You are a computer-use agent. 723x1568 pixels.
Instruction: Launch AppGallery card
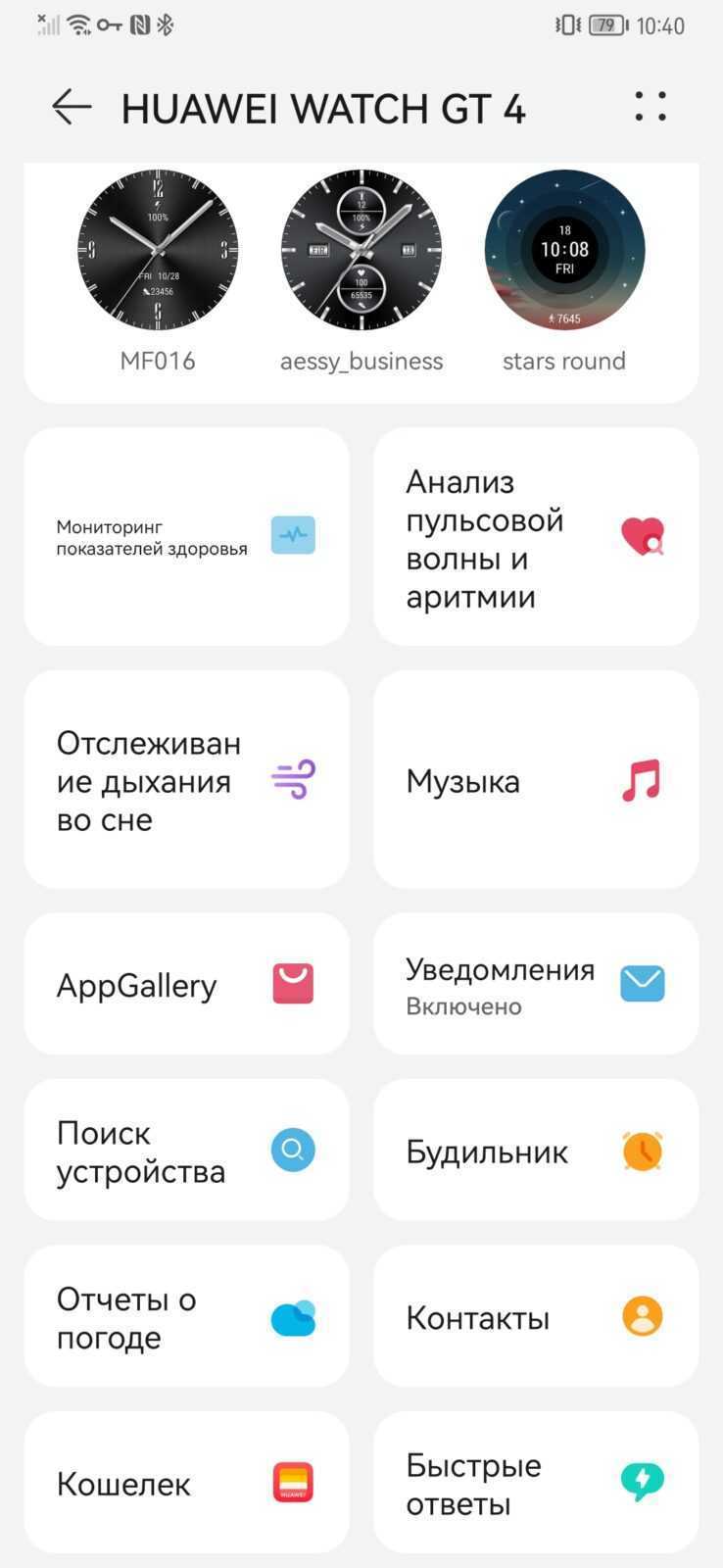point(186,984)
